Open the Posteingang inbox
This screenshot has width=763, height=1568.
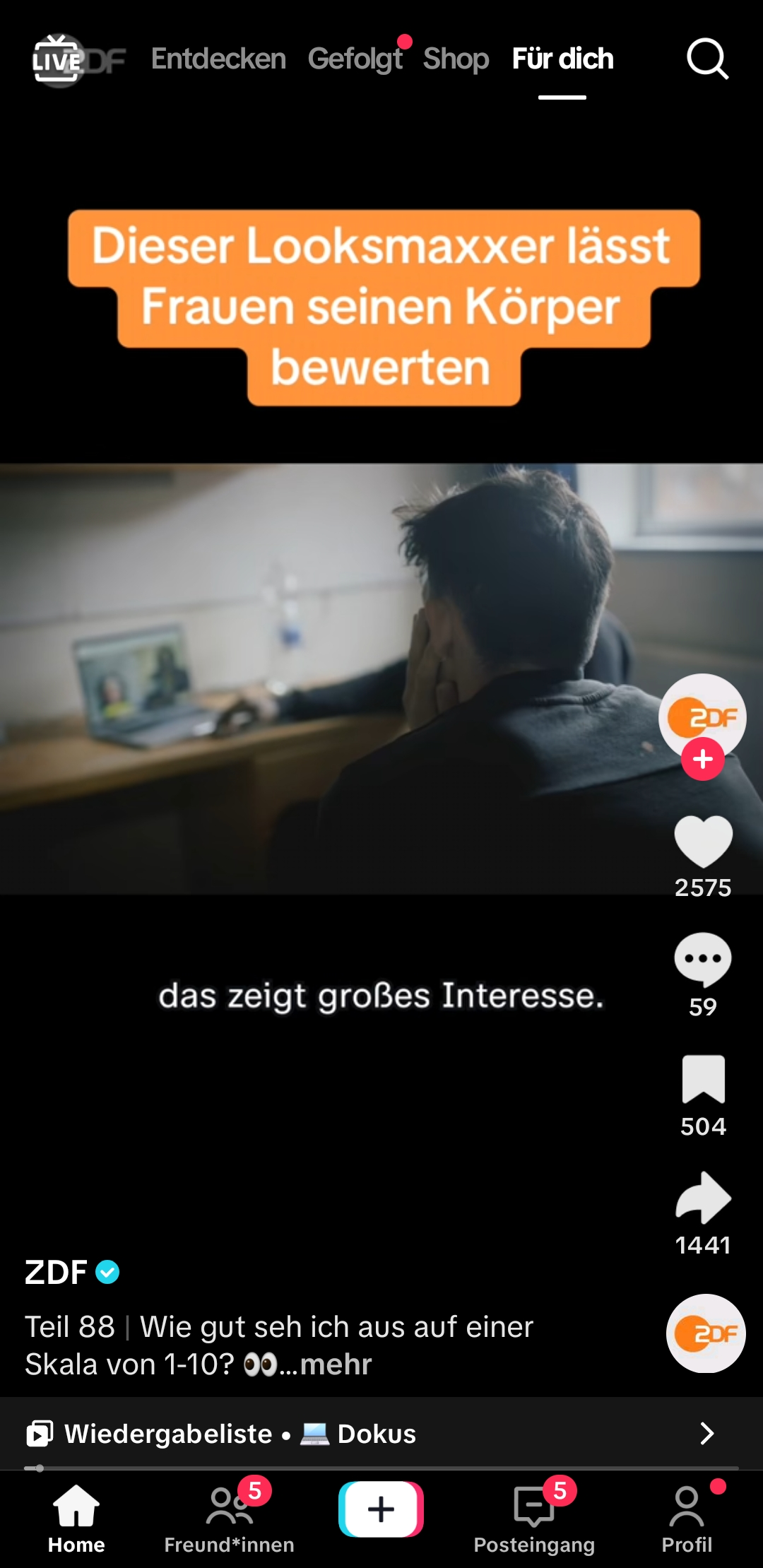(534, 1517)
